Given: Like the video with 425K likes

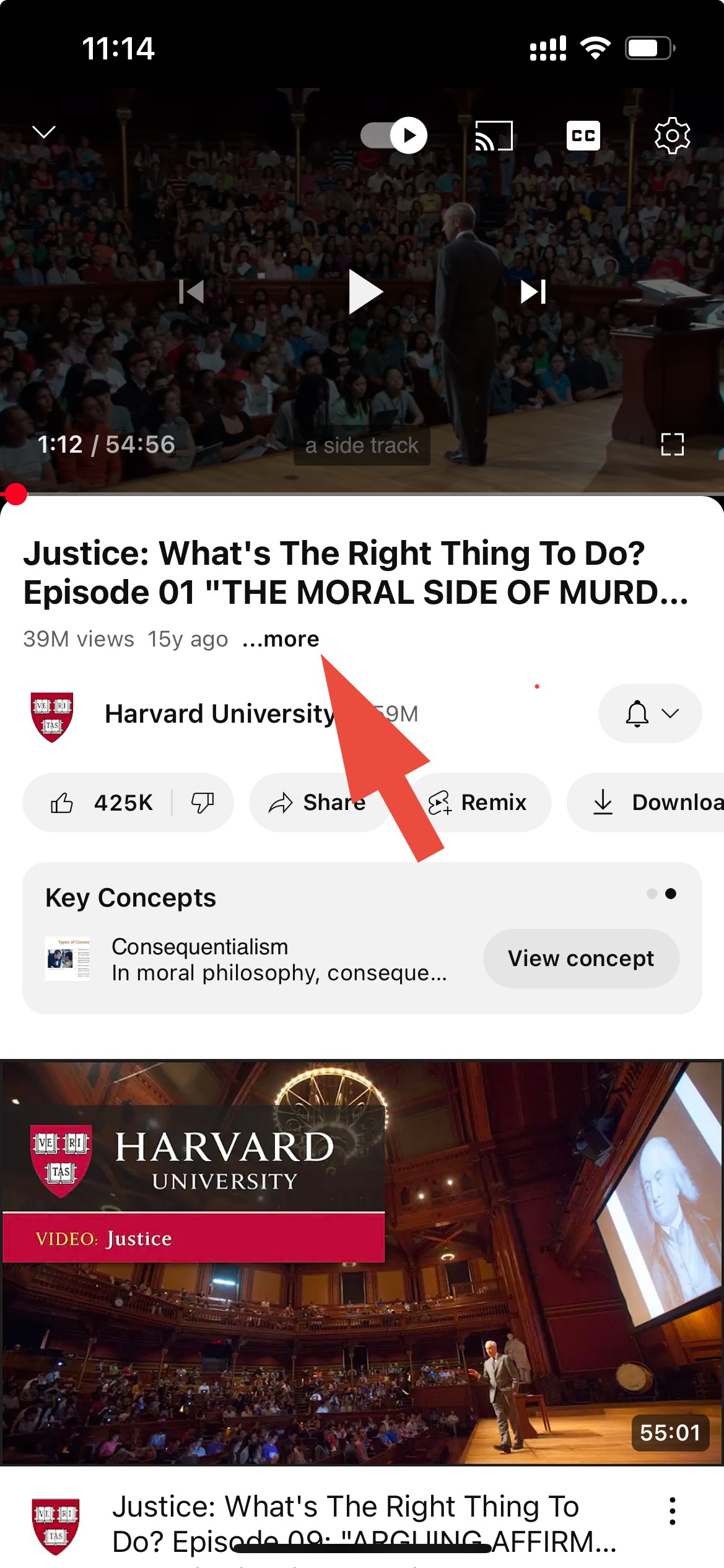Looking at the screenshot, I should (x=99, y=803).
